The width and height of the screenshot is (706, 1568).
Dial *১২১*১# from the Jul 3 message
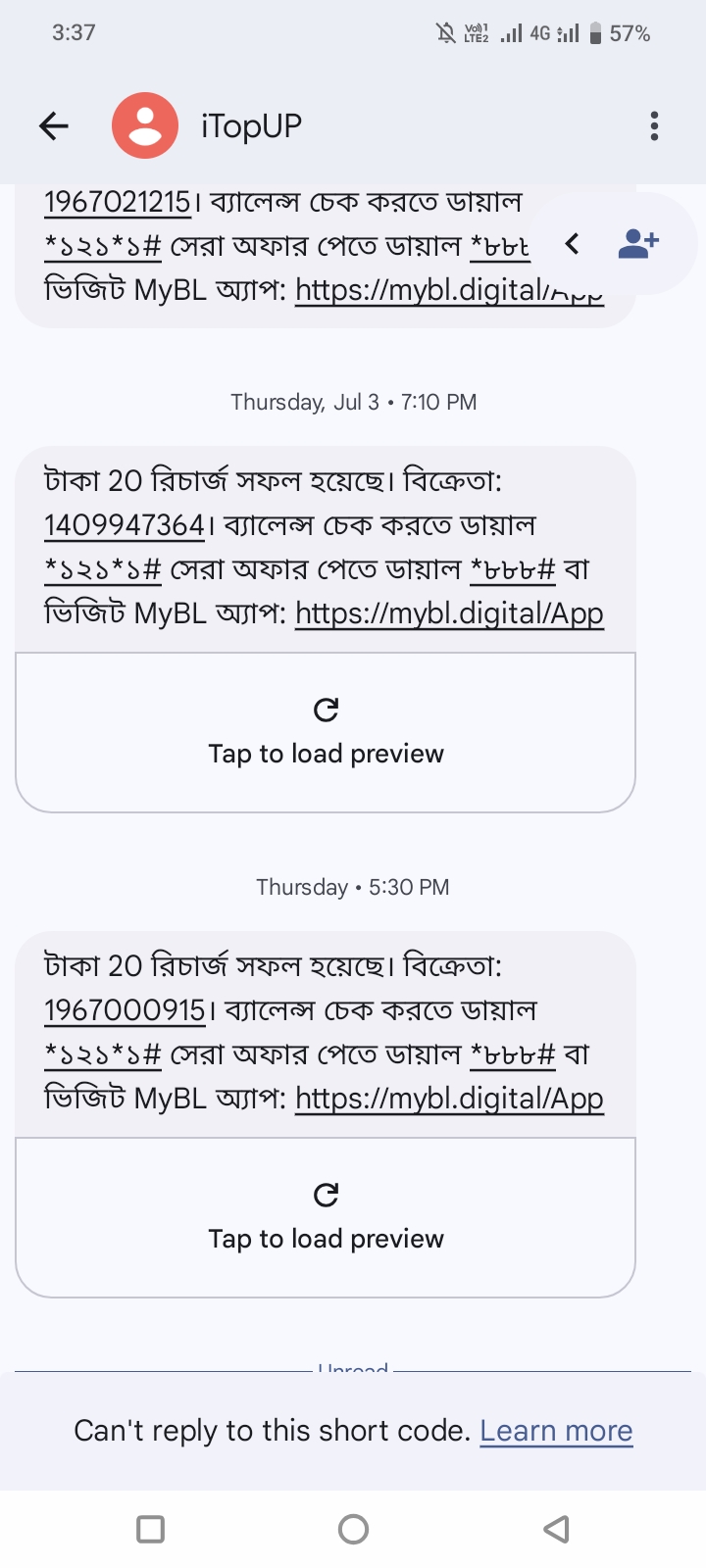click(x=103, y=569)
